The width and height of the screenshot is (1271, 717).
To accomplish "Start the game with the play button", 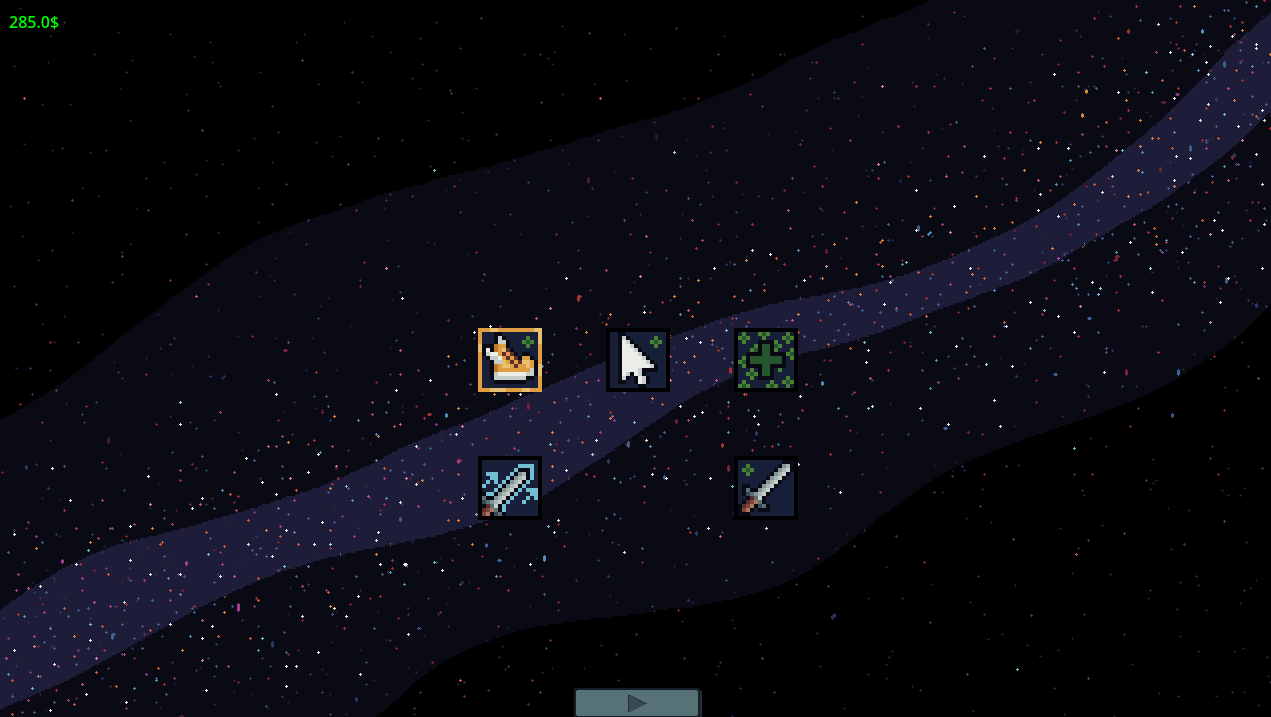I will pyautogui.click(x=637, y=703).
